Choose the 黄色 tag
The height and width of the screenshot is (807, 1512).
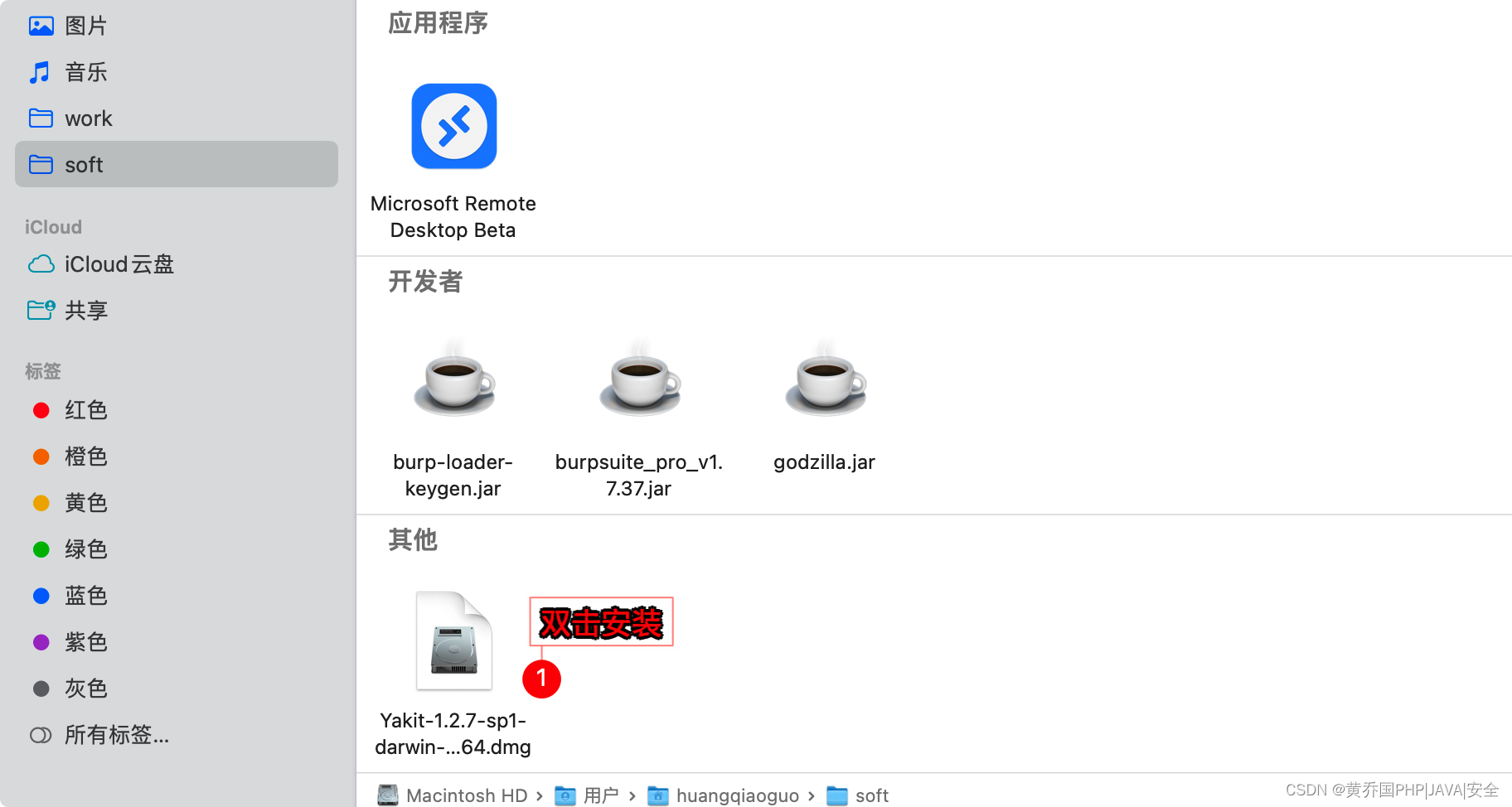tap(85, 503)
